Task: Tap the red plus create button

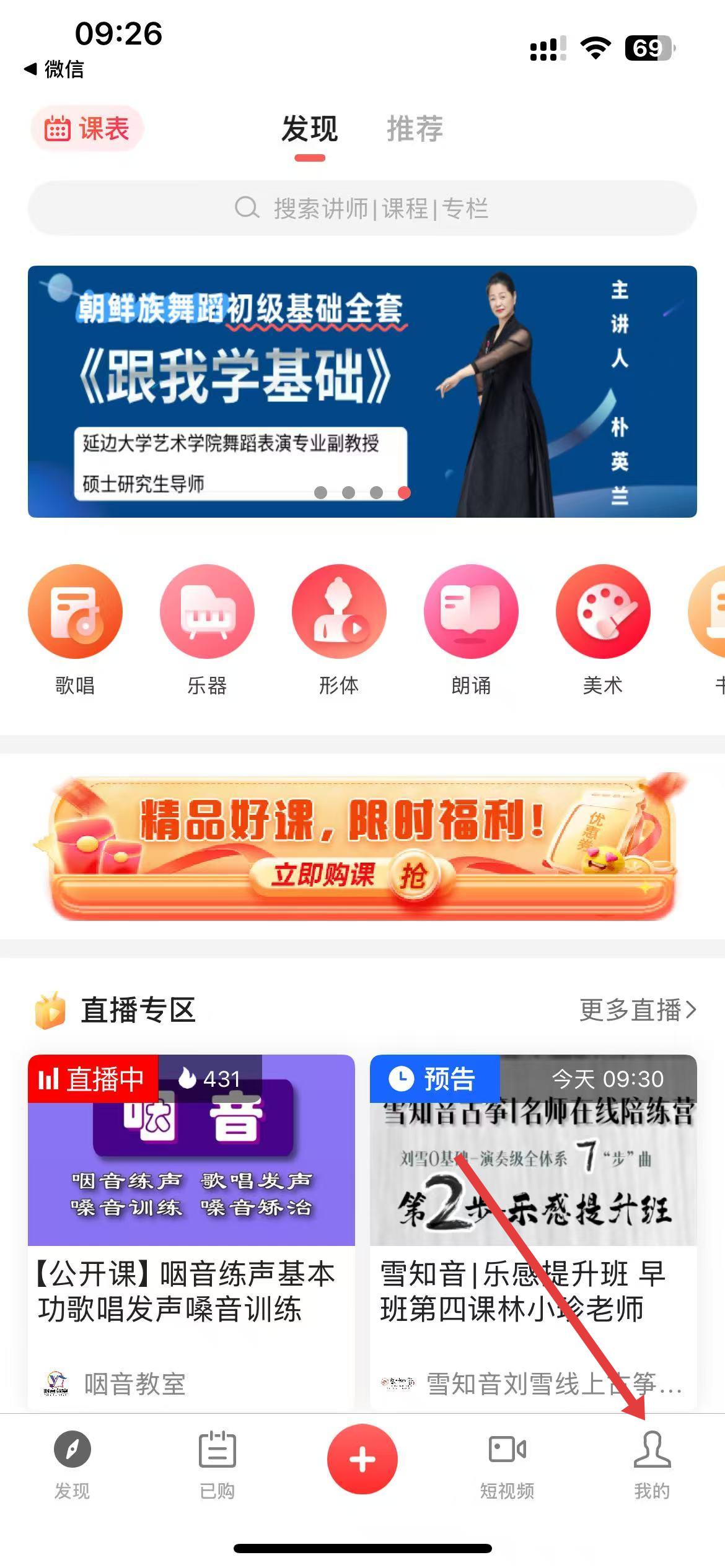Action: [362, 1459]
